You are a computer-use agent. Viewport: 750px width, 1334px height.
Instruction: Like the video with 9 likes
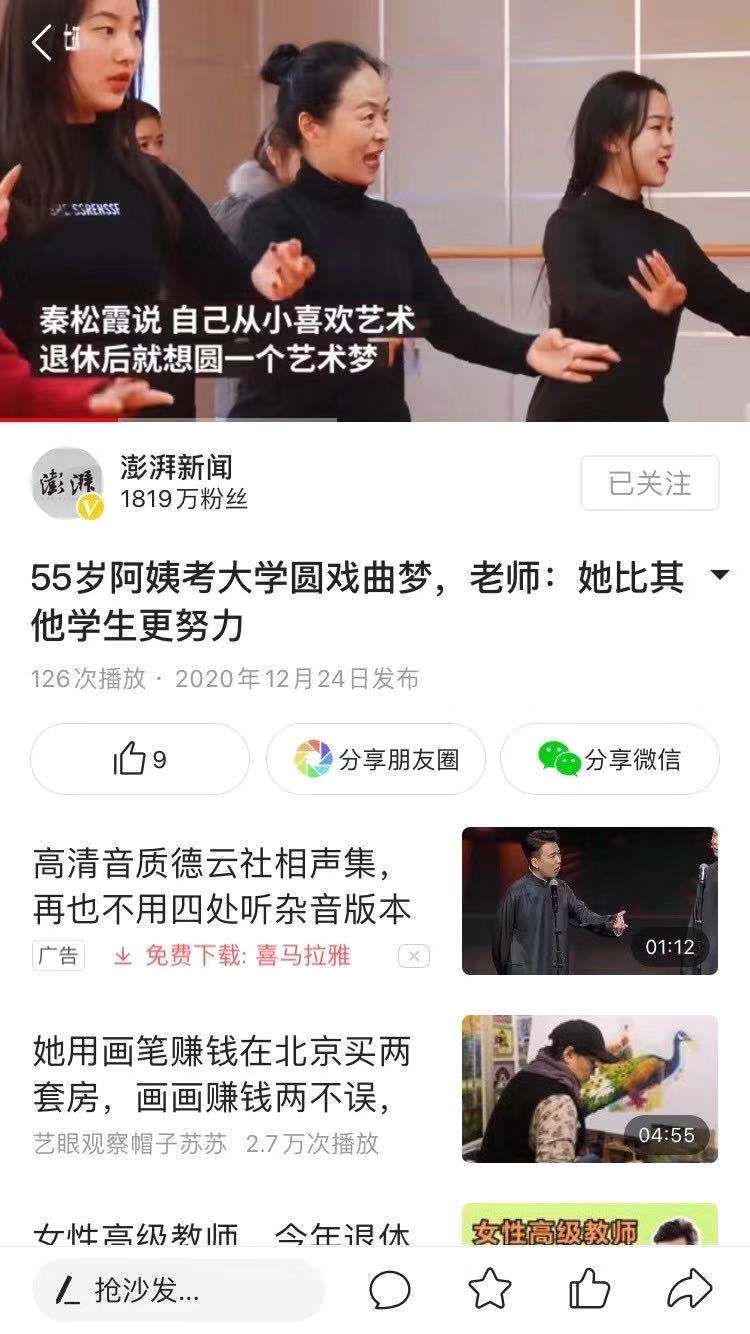(140, 759)
